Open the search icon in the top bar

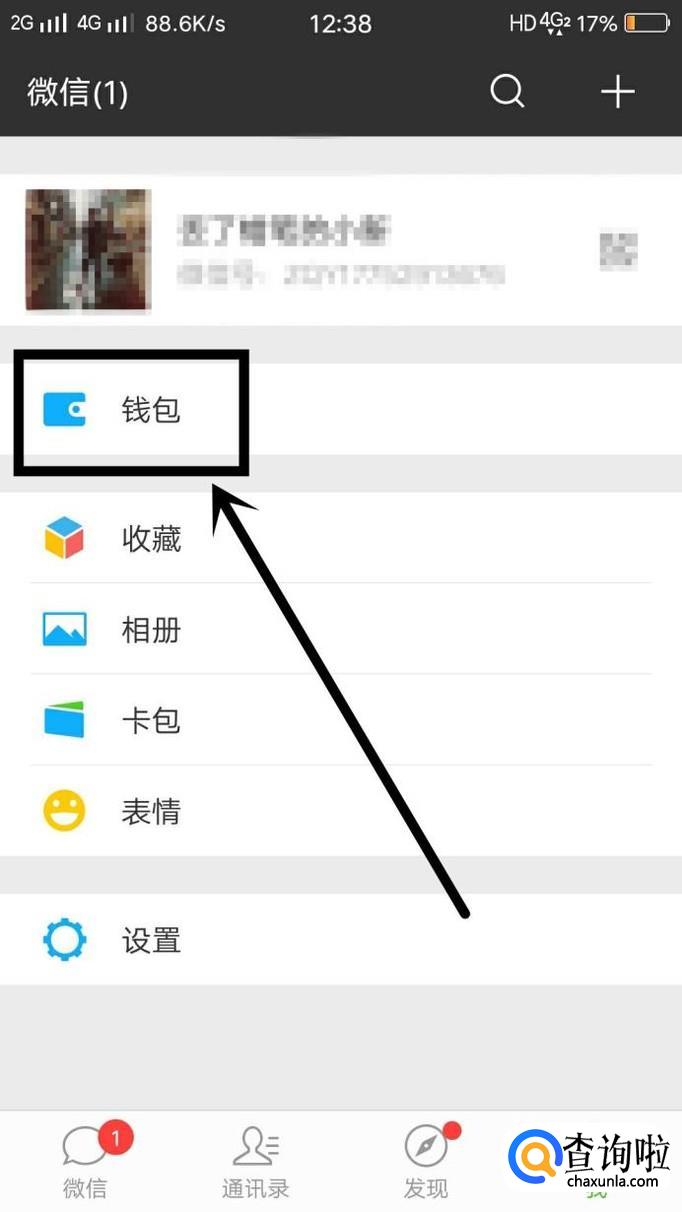tap(507, 92)
